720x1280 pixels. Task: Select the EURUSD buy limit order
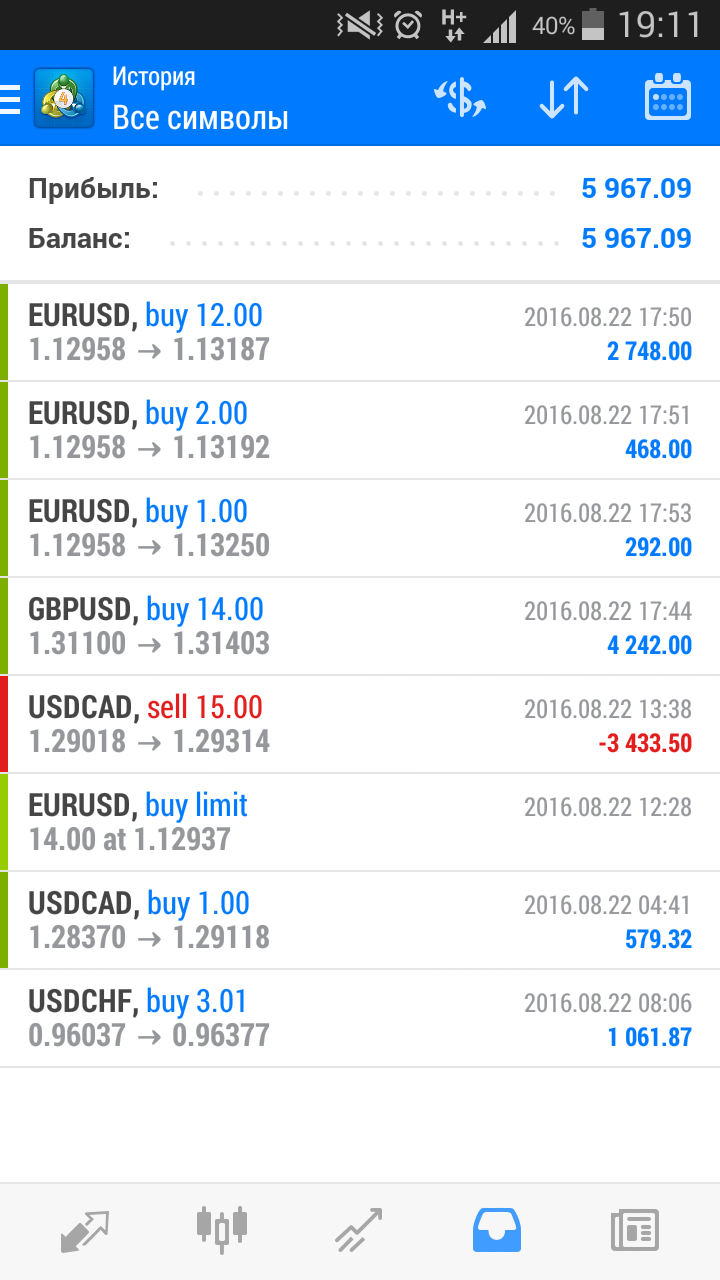(x=360, y=823)
